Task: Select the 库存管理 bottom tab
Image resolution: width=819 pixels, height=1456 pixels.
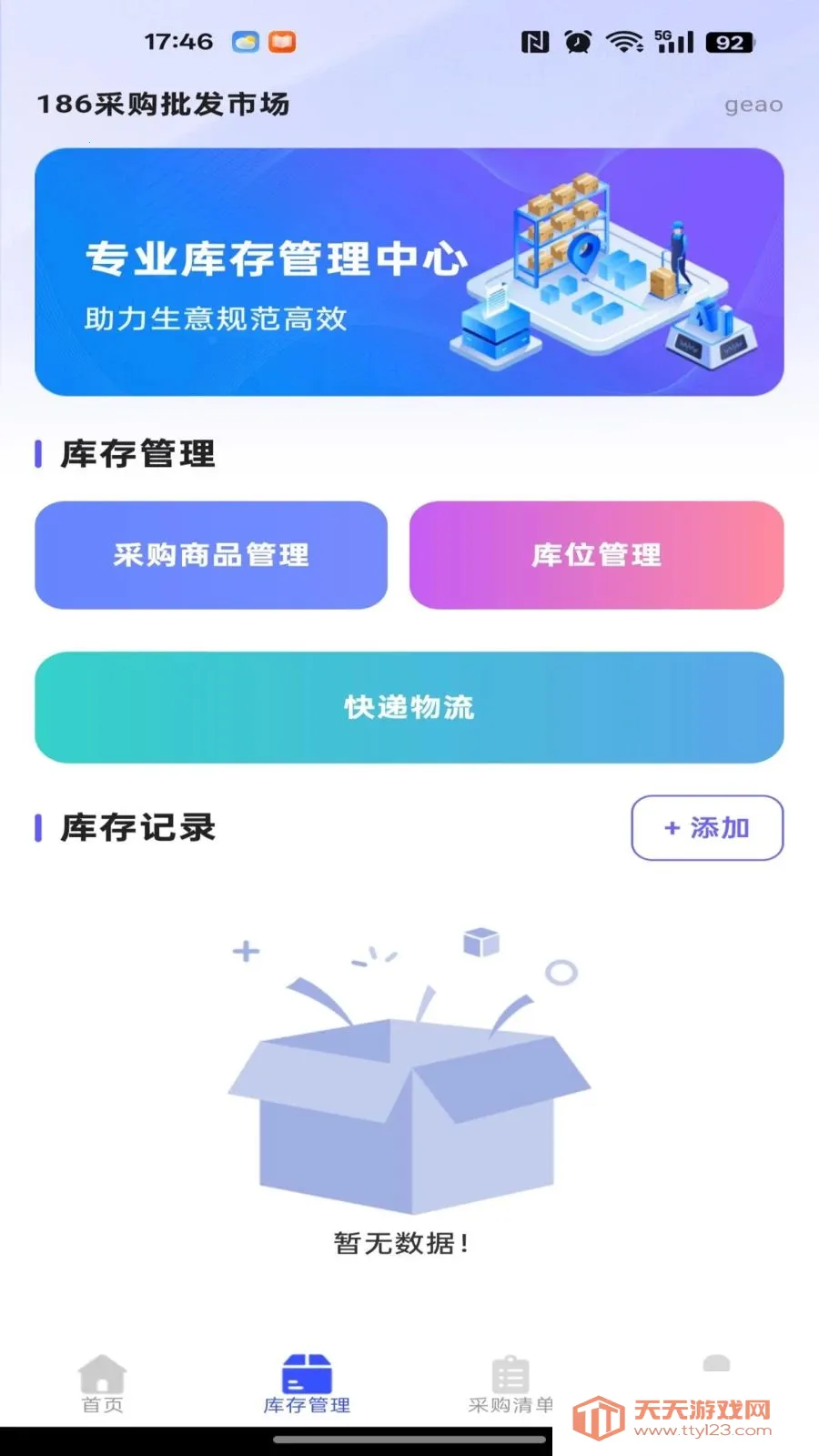Action: (x=307, y=1384)
